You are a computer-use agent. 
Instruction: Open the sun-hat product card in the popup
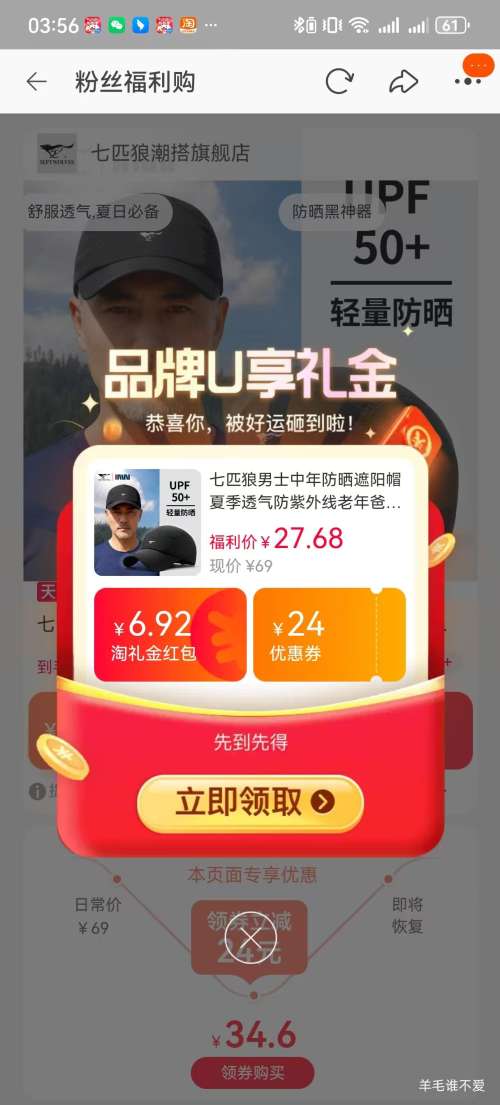pos(250,522)
